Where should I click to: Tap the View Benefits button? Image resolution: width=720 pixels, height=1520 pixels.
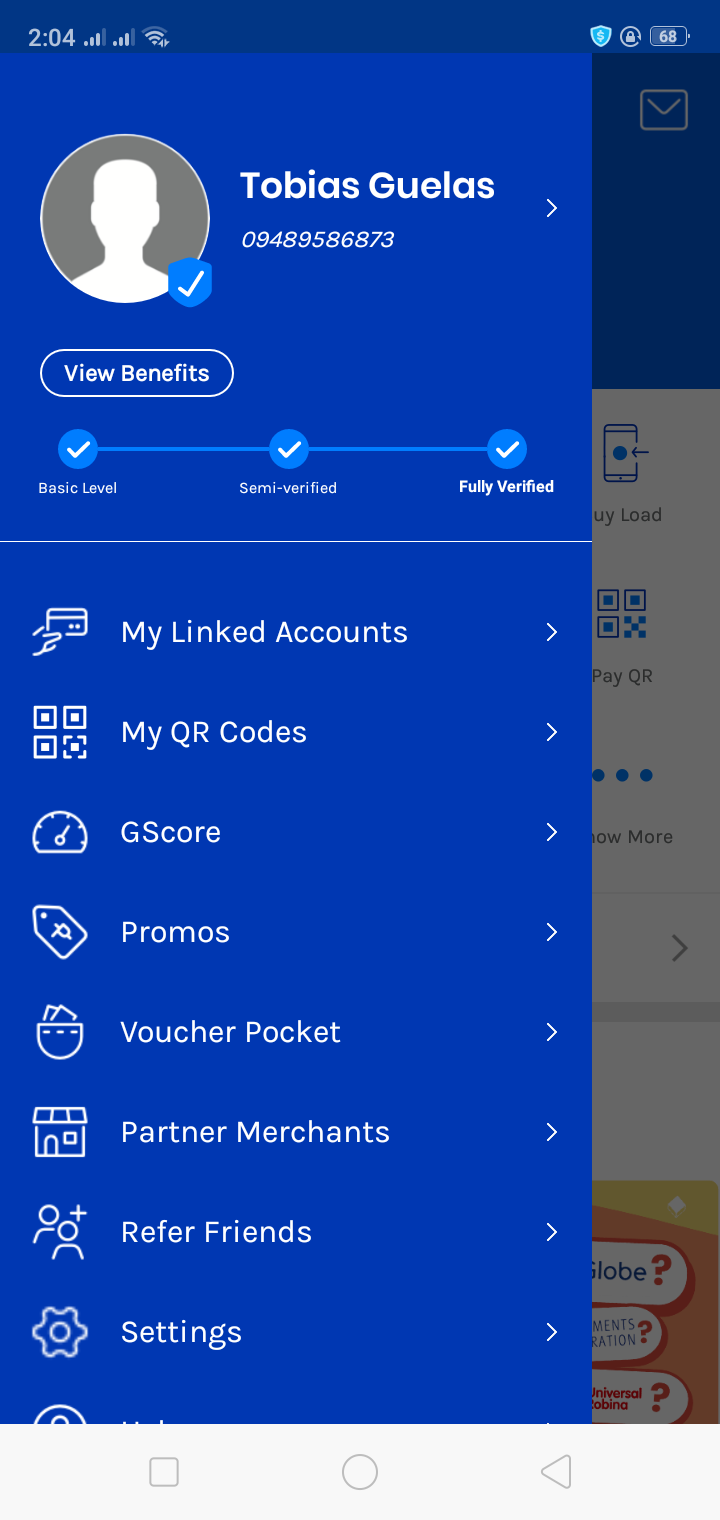tap(137, 373)
